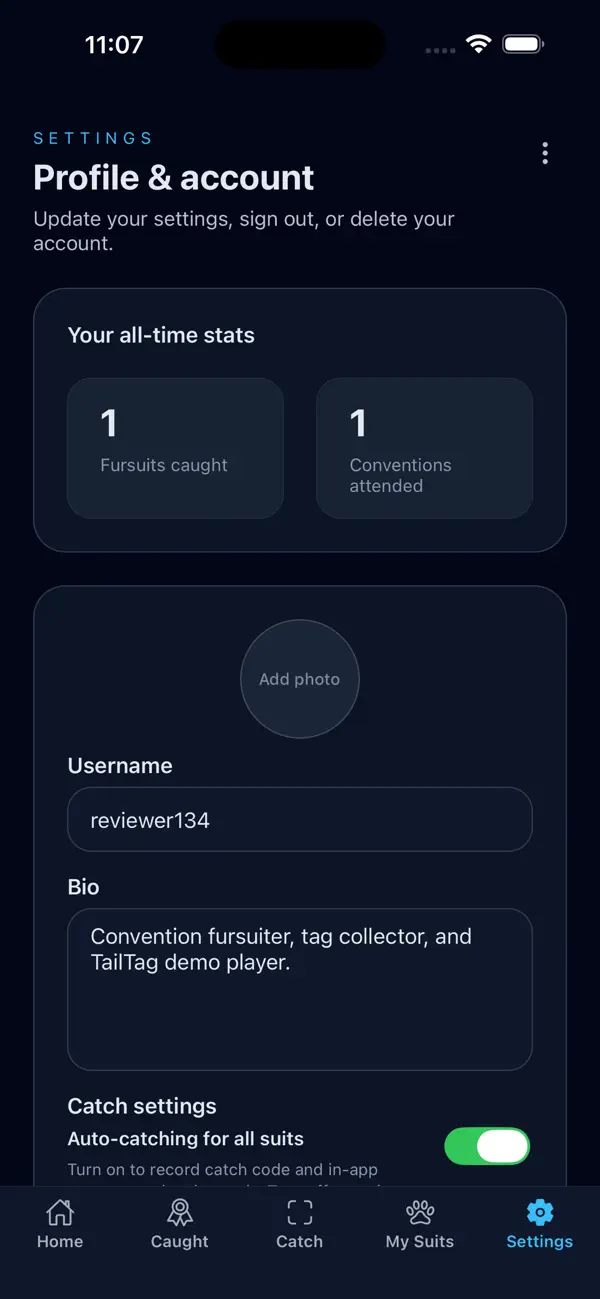The image size is (600, 1299).
Task: Switch to the My Suits tab
Action: pyautogui.click(x=420, y=1225)
